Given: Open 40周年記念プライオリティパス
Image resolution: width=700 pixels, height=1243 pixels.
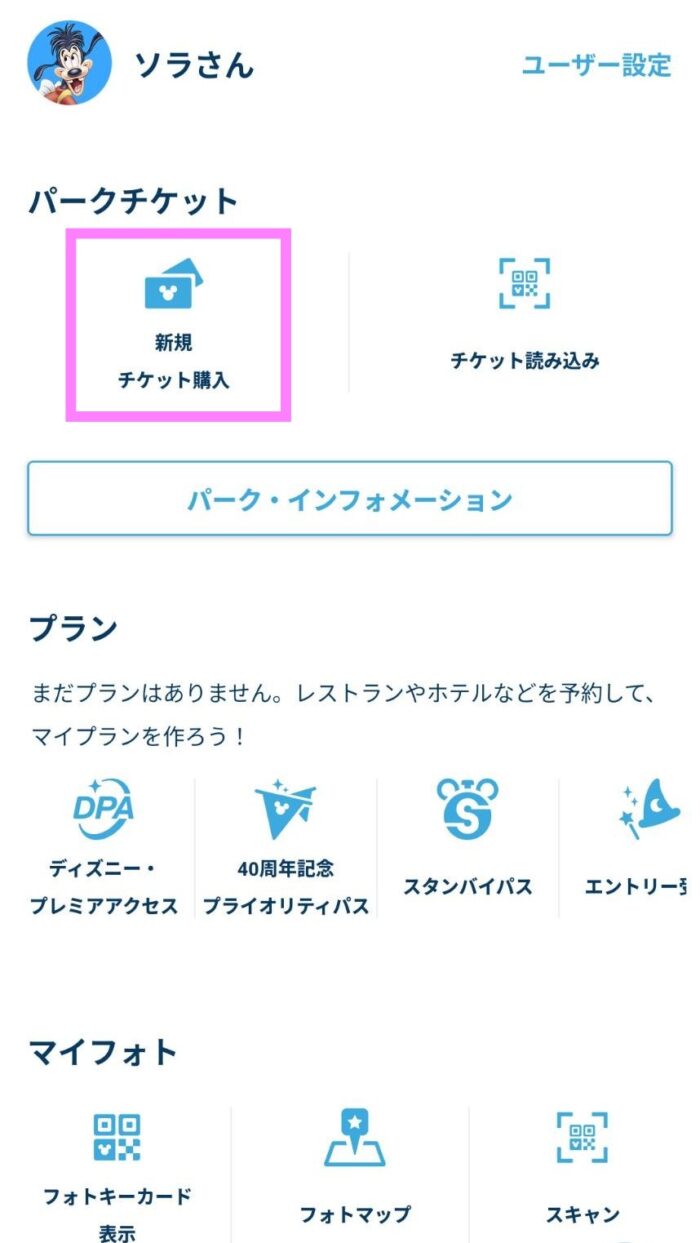Looking at the screenshot, I should [286, 848].
